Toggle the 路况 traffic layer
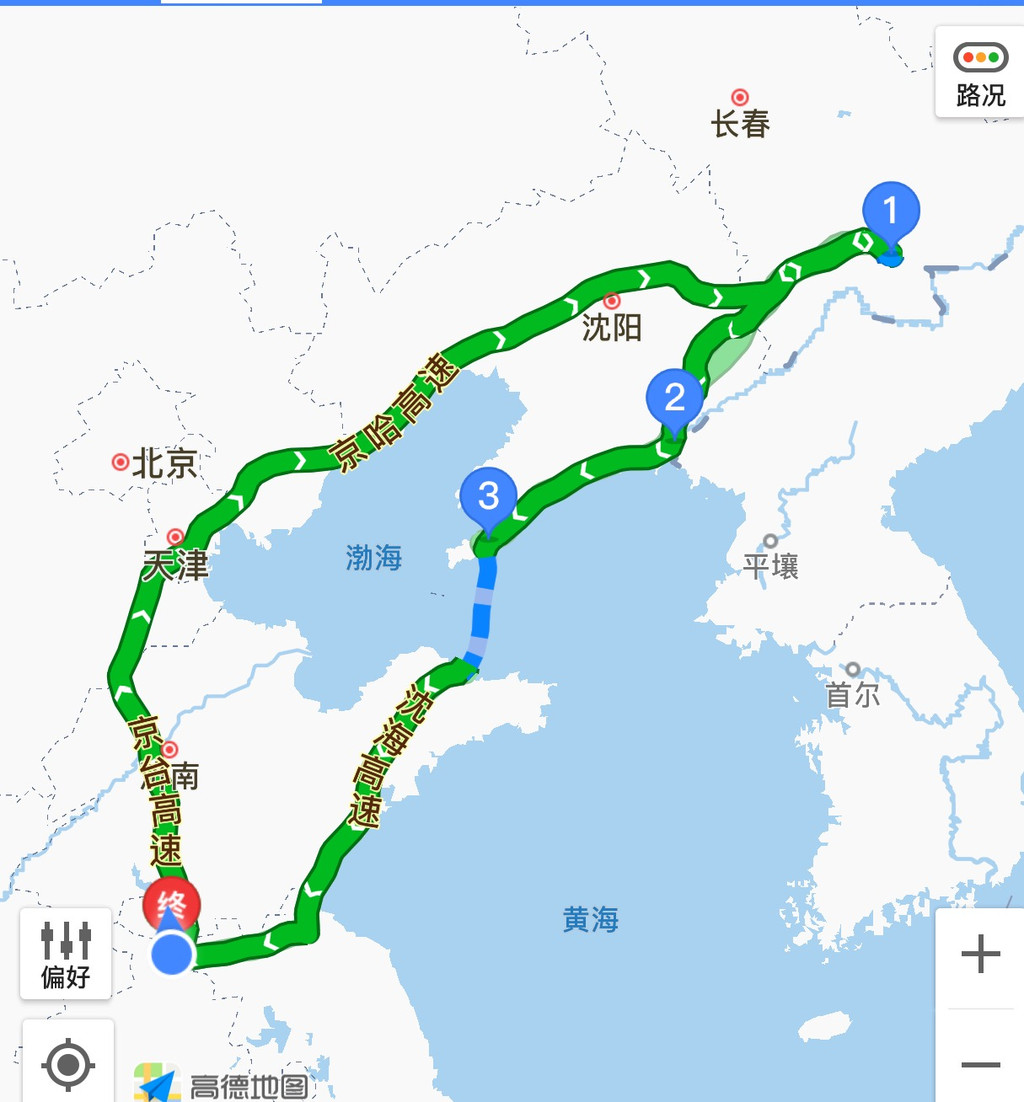Image resolution: width=1024 pixels, height=1102 pixels. click(x=980, y=72)
